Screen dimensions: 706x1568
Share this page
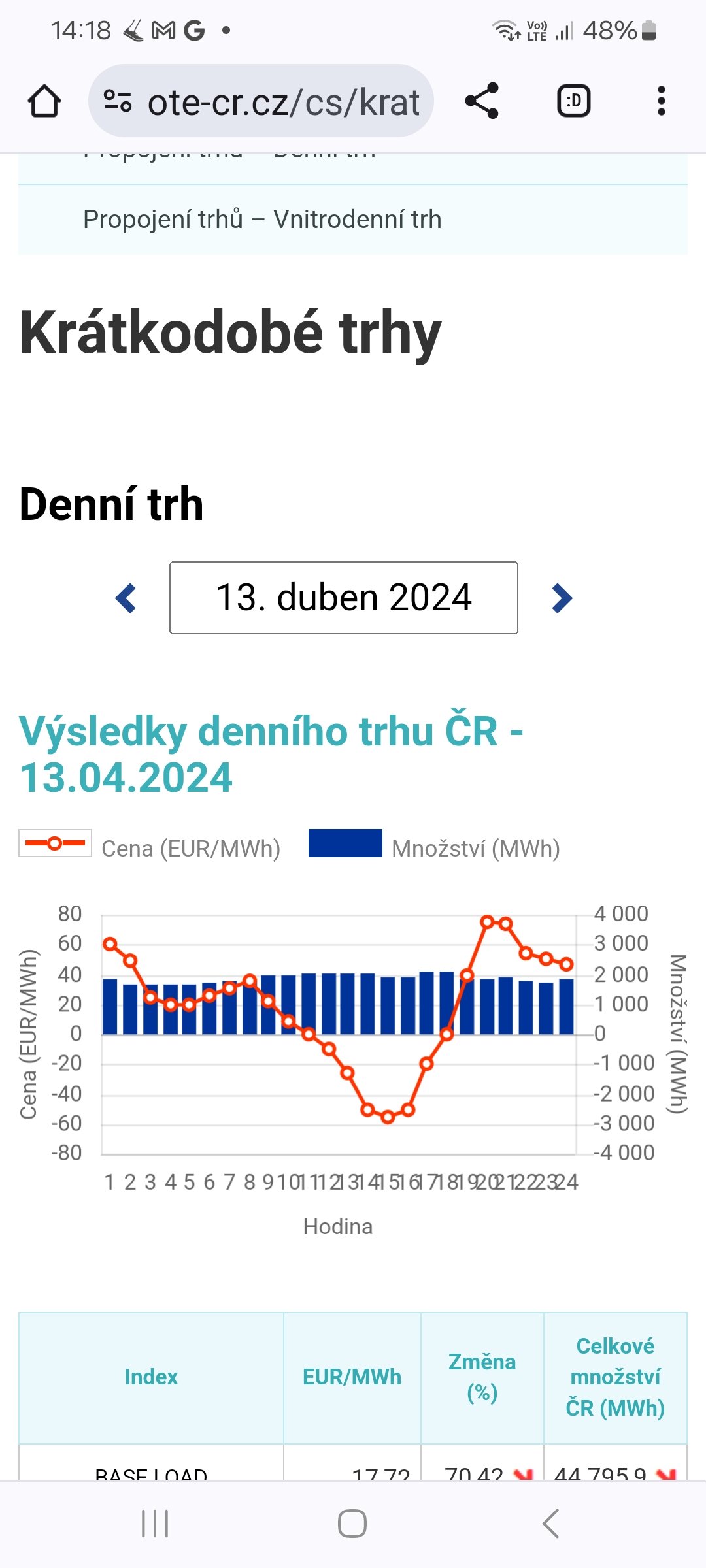(482, 101)
